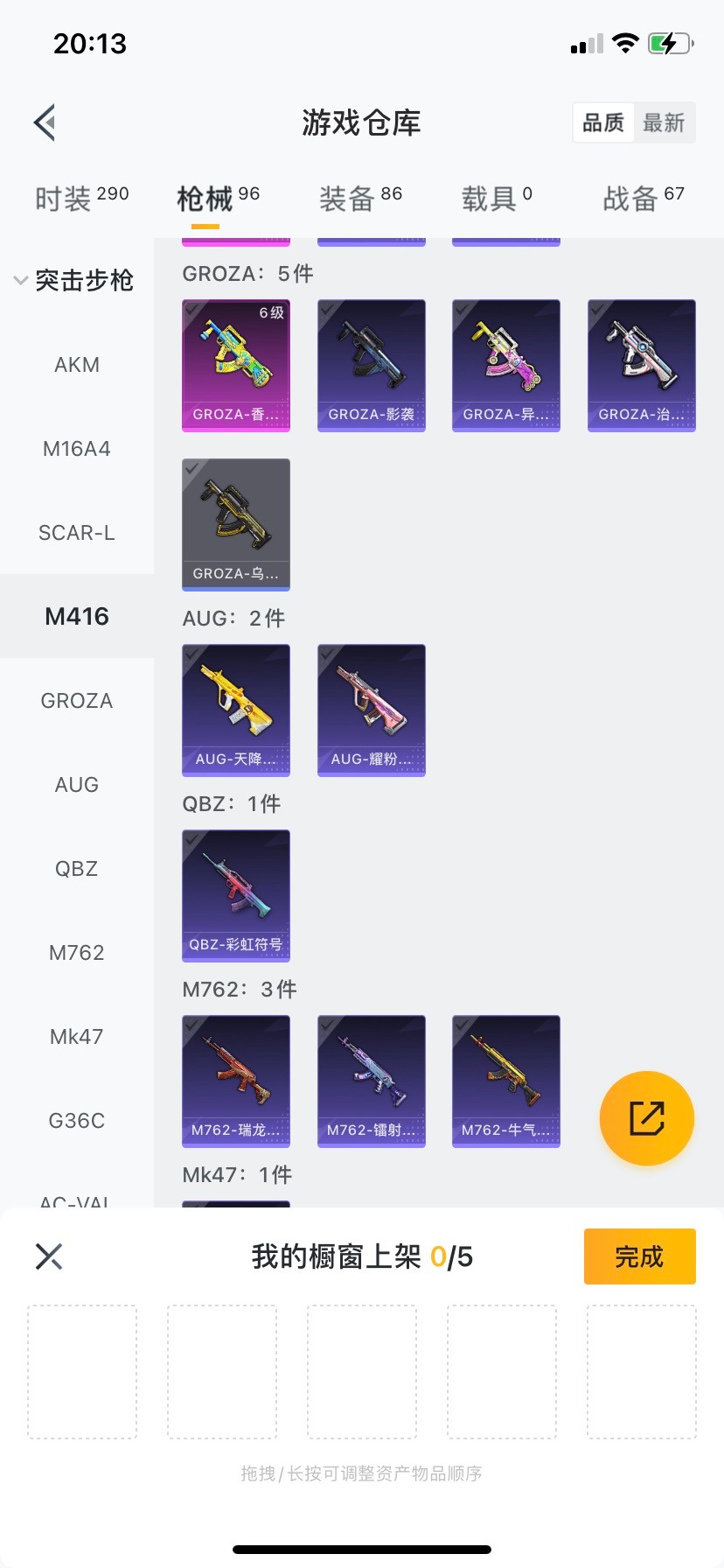Open the 载具 tab
Screen dimensions: 724x1568
pyautogui.click(x=496, y=198)
